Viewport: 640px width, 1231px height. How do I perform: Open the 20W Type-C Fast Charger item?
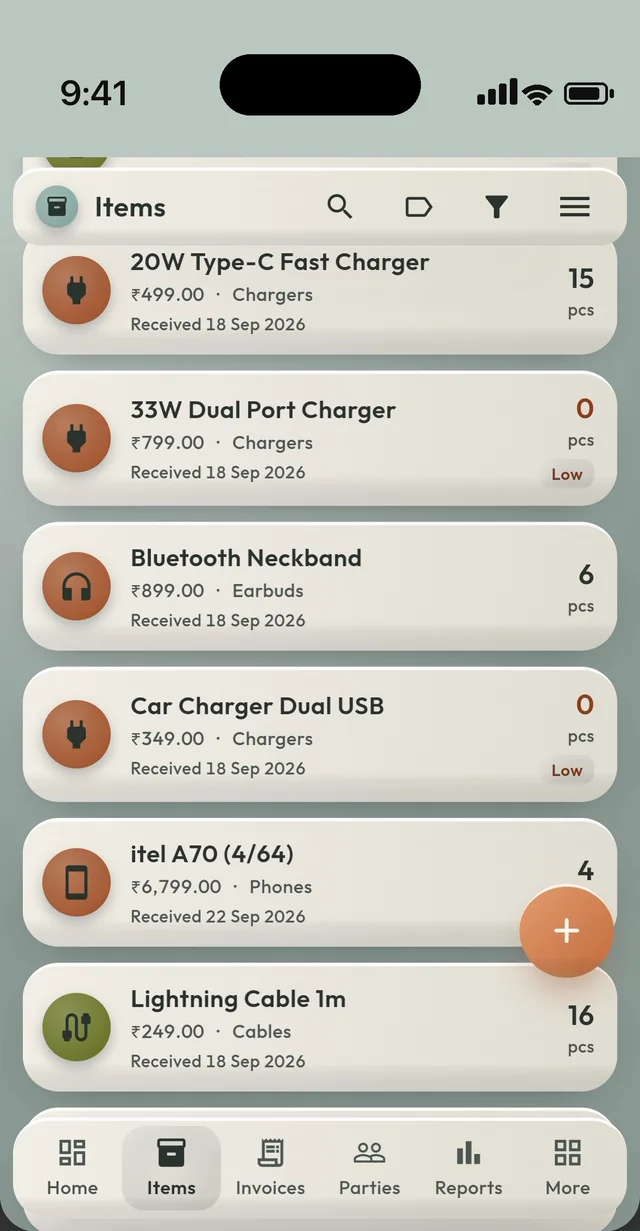[x=320, y=298]
